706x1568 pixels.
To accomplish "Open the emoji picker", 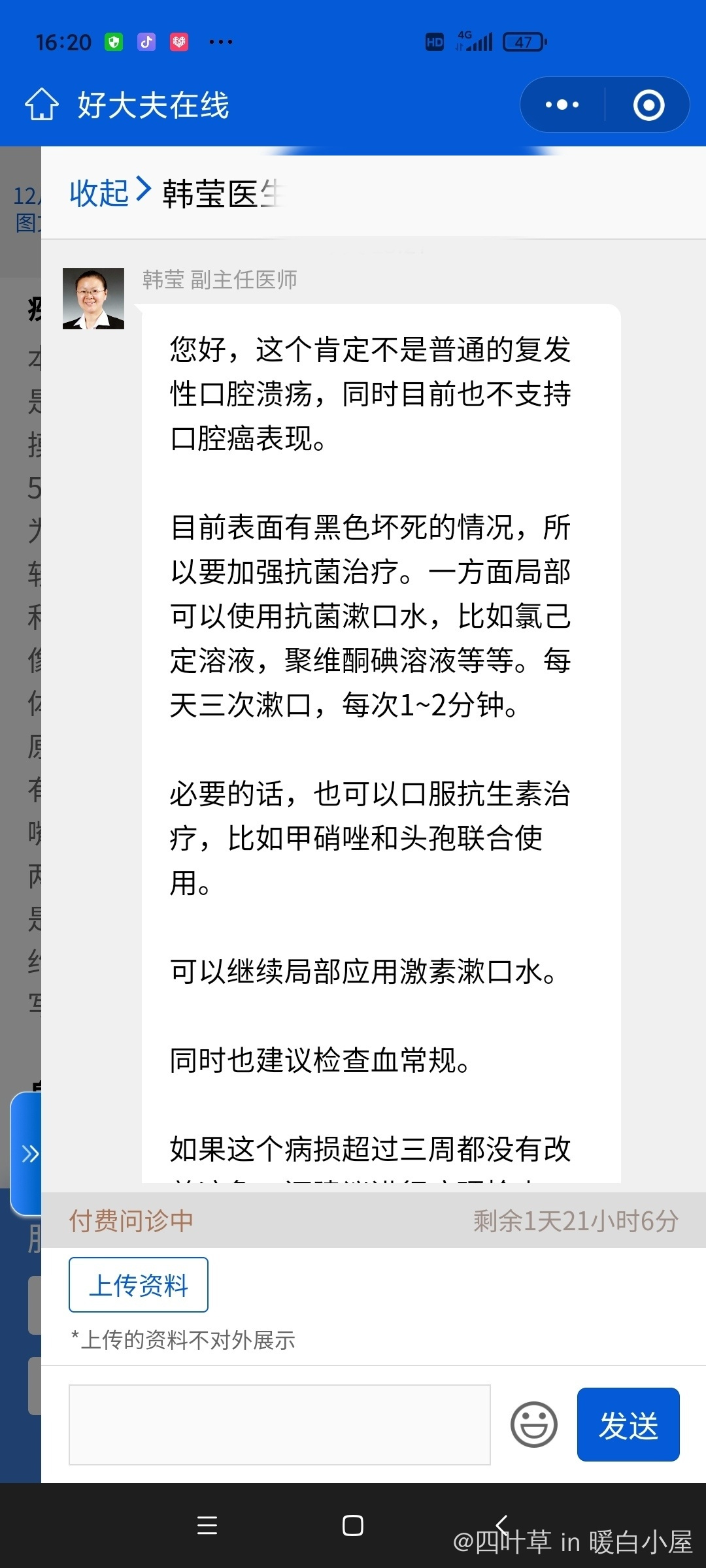I will [x=533, y=1424].
